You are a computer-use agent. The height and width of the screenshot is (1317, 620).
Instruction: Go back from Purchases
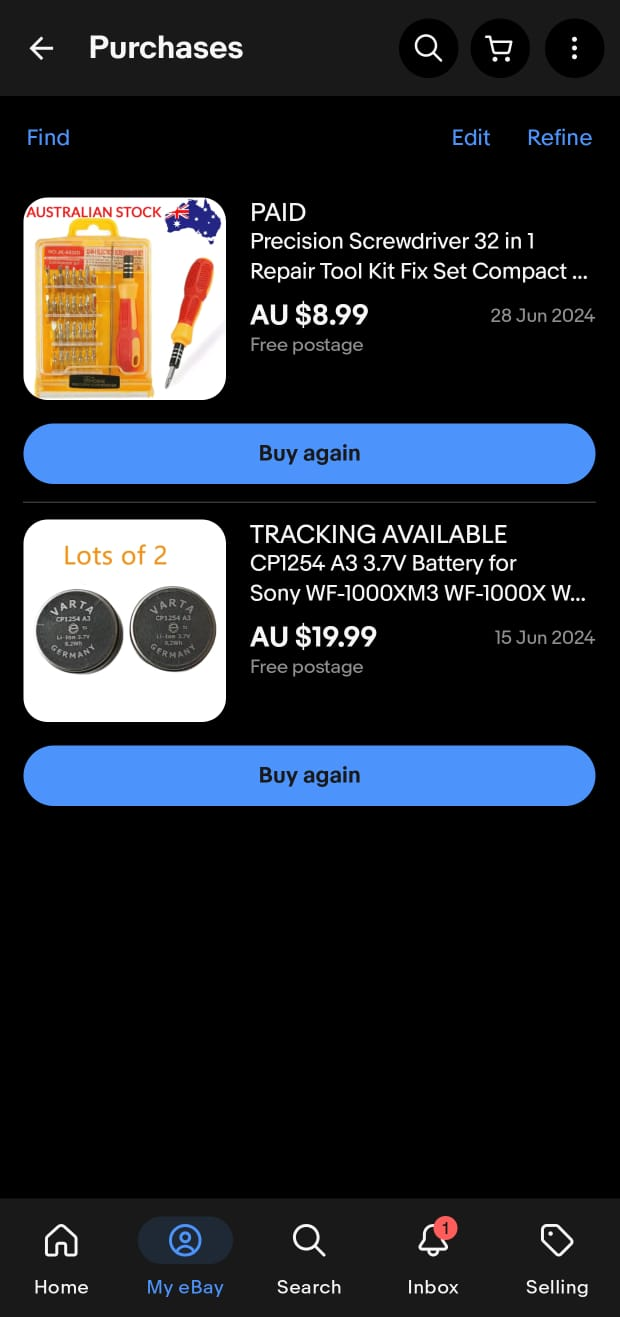point(41,48)
